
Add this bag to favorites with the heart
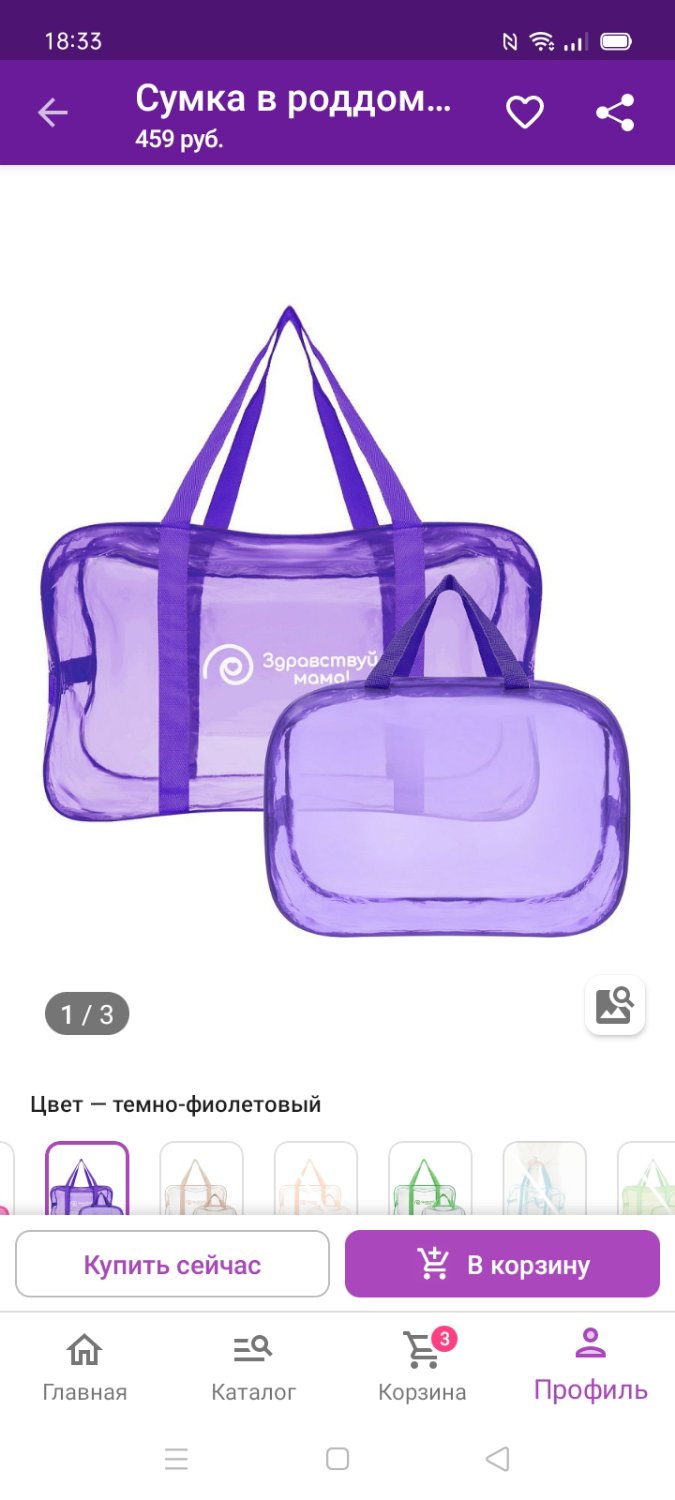(x=524, y=113)
